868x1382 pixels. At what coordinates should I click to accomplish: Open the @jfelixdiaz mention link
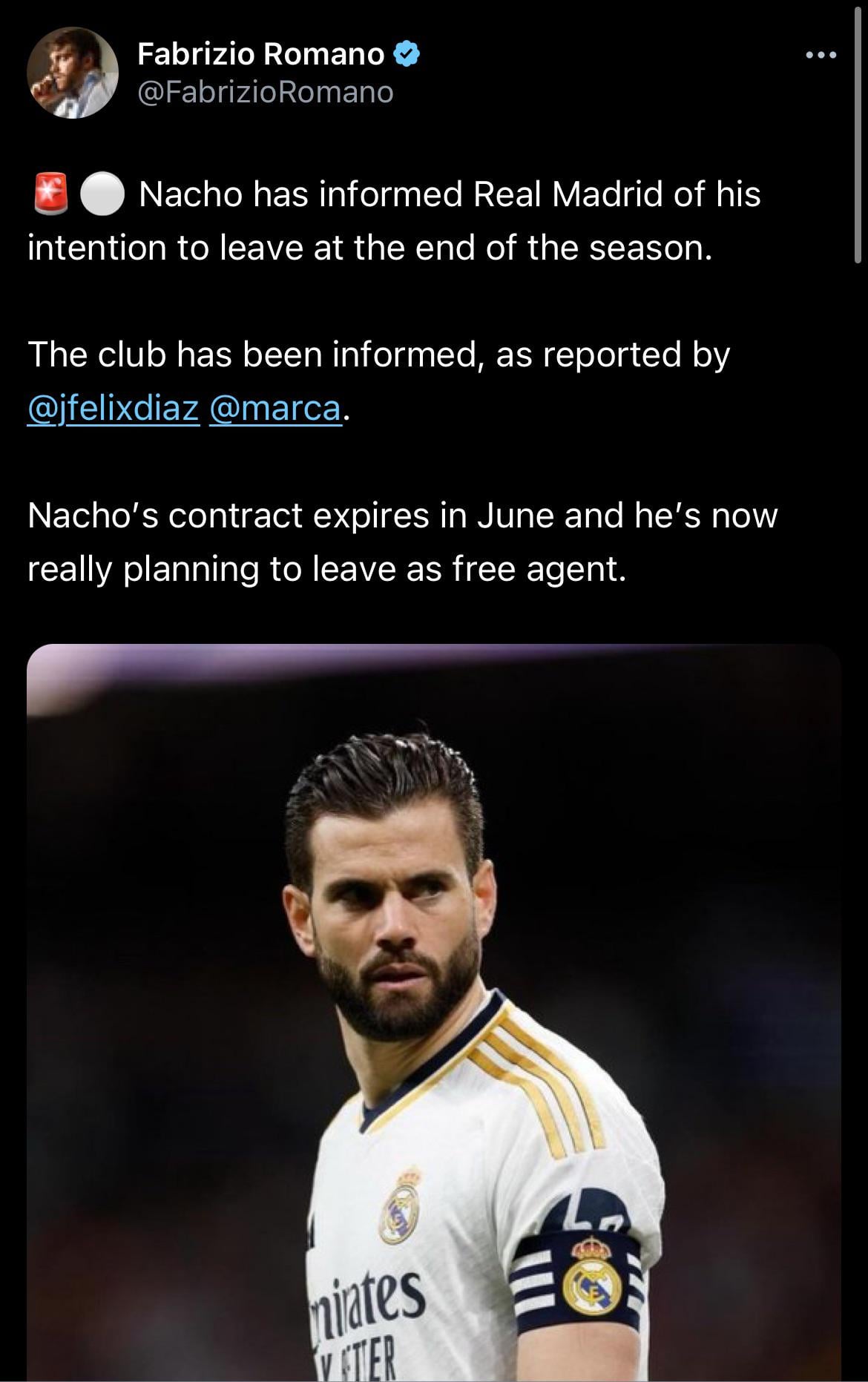coord(113,408)
